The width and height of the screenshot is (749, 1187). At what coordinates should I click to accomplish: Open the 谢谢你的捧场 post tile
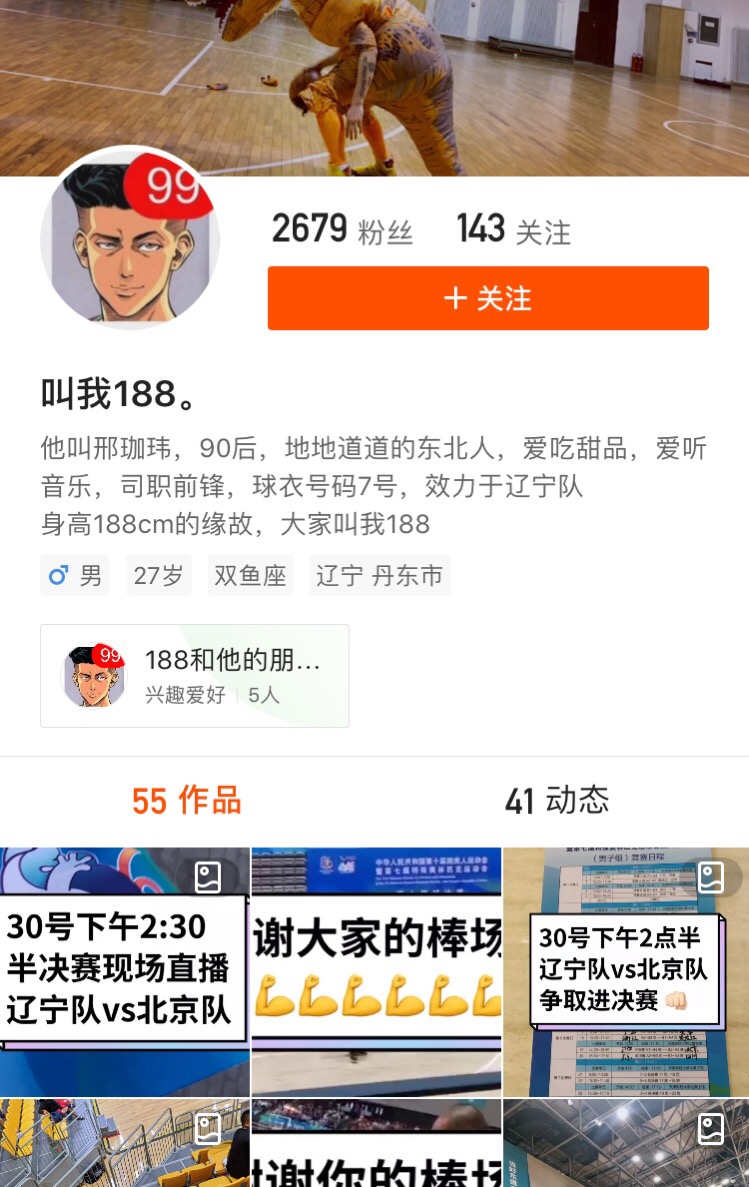(x=376, y=1143)
